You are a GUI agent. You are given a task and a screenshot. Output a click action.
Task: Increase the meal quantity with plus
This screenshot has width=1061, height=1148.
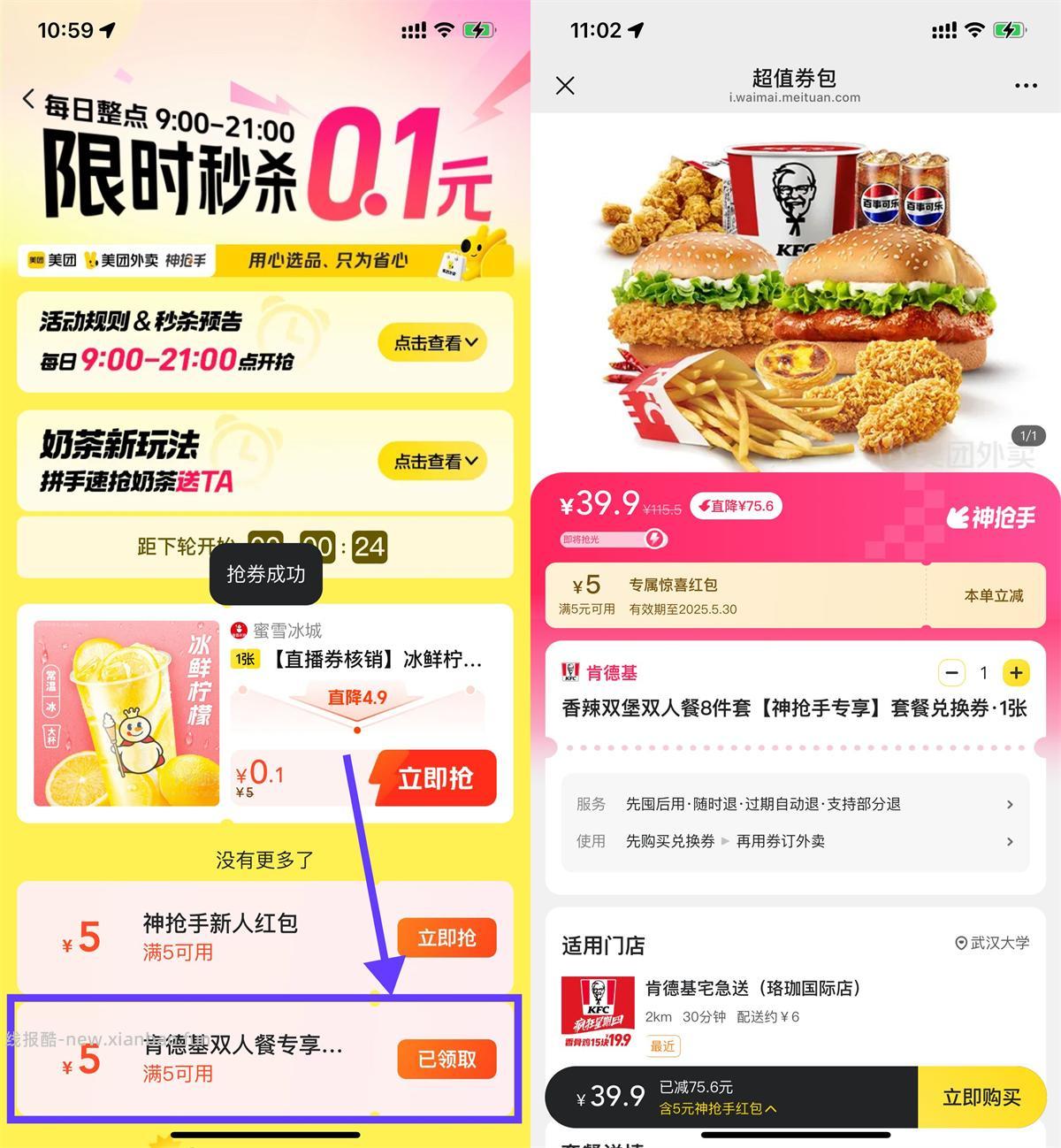[x=1016, y=673]
